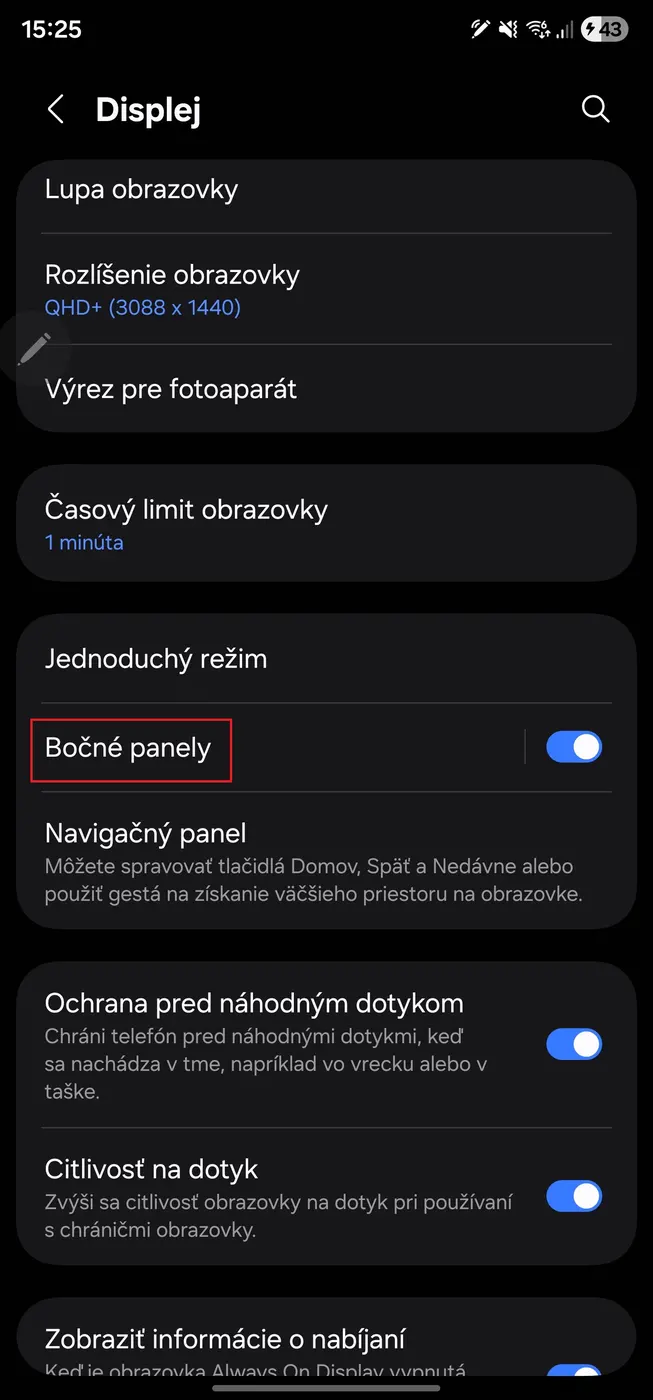Disable Ochrana pred náhodným dotykom

click(x=573, y=1045)
